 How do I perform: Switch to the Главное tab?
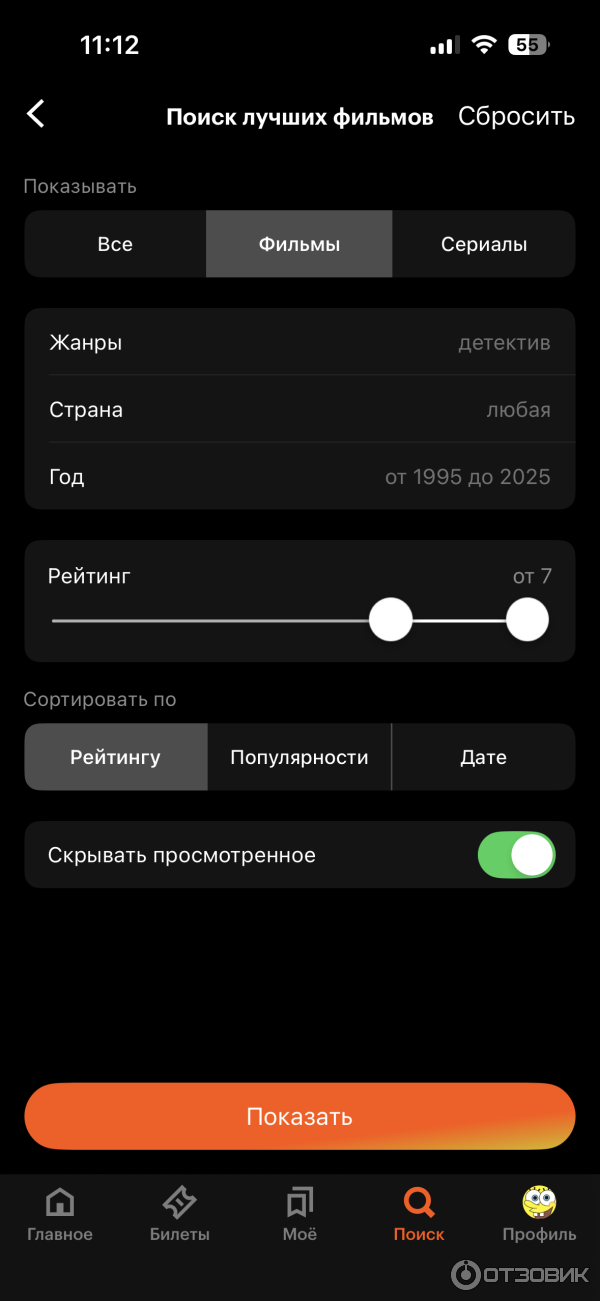tap(60, 1214)
